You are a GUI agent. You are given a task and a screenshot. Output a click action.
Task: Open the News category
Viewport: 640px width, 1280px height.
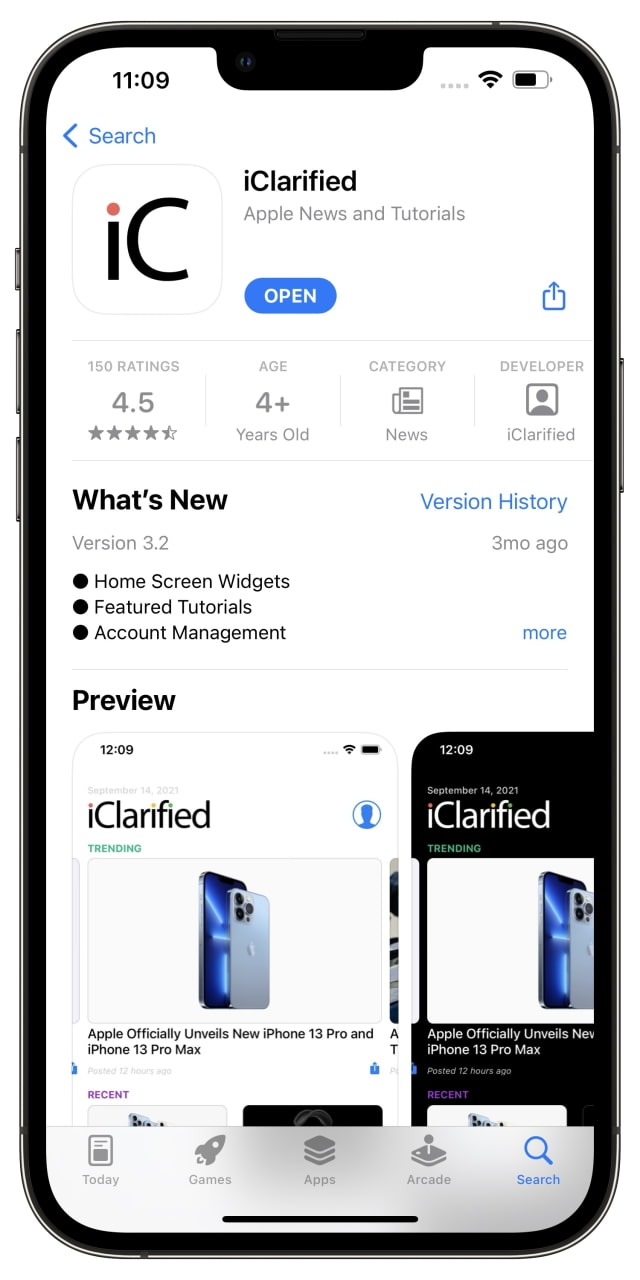coord(406,401)
